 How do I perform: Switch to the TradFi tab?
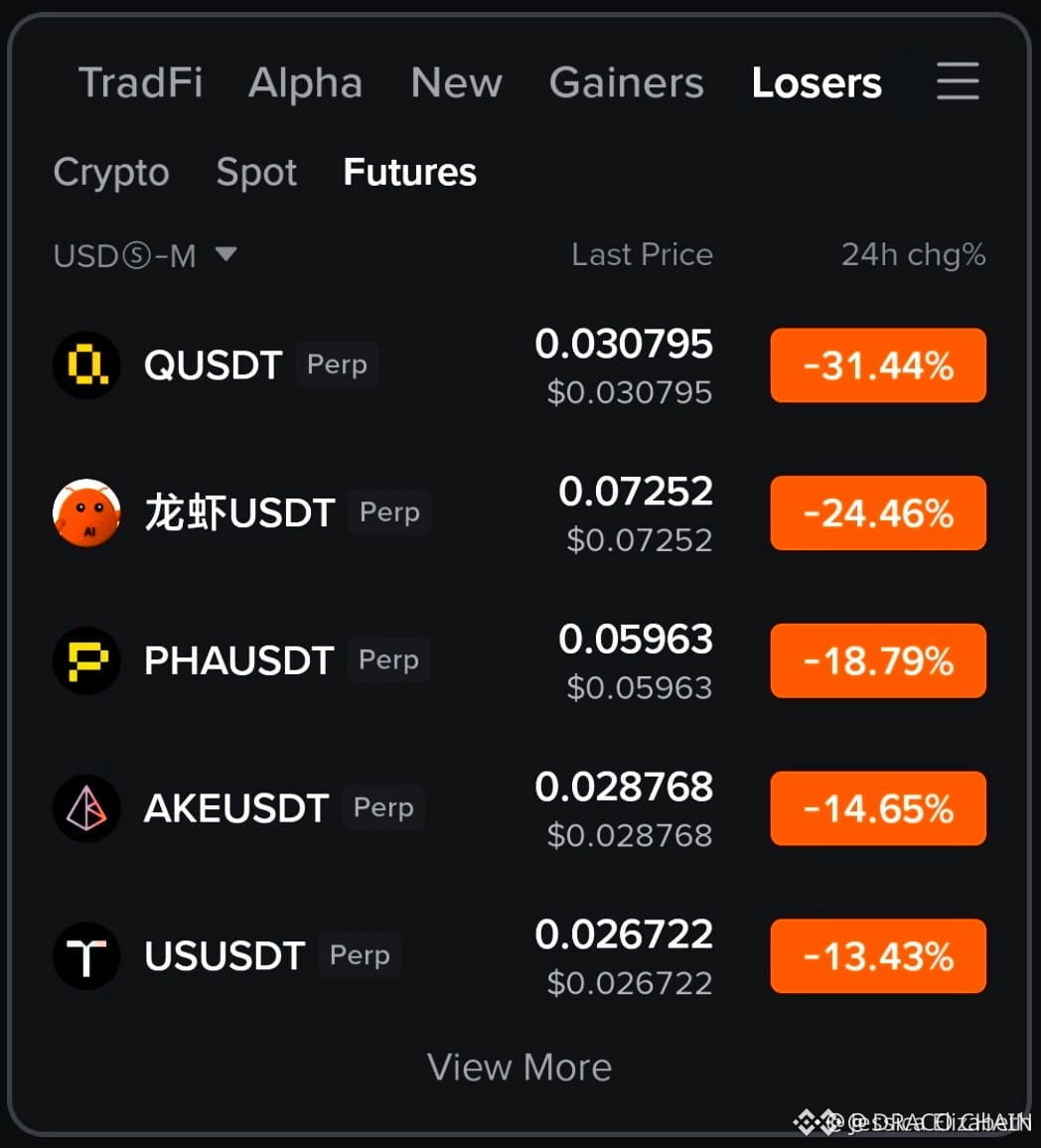[141, 82]
